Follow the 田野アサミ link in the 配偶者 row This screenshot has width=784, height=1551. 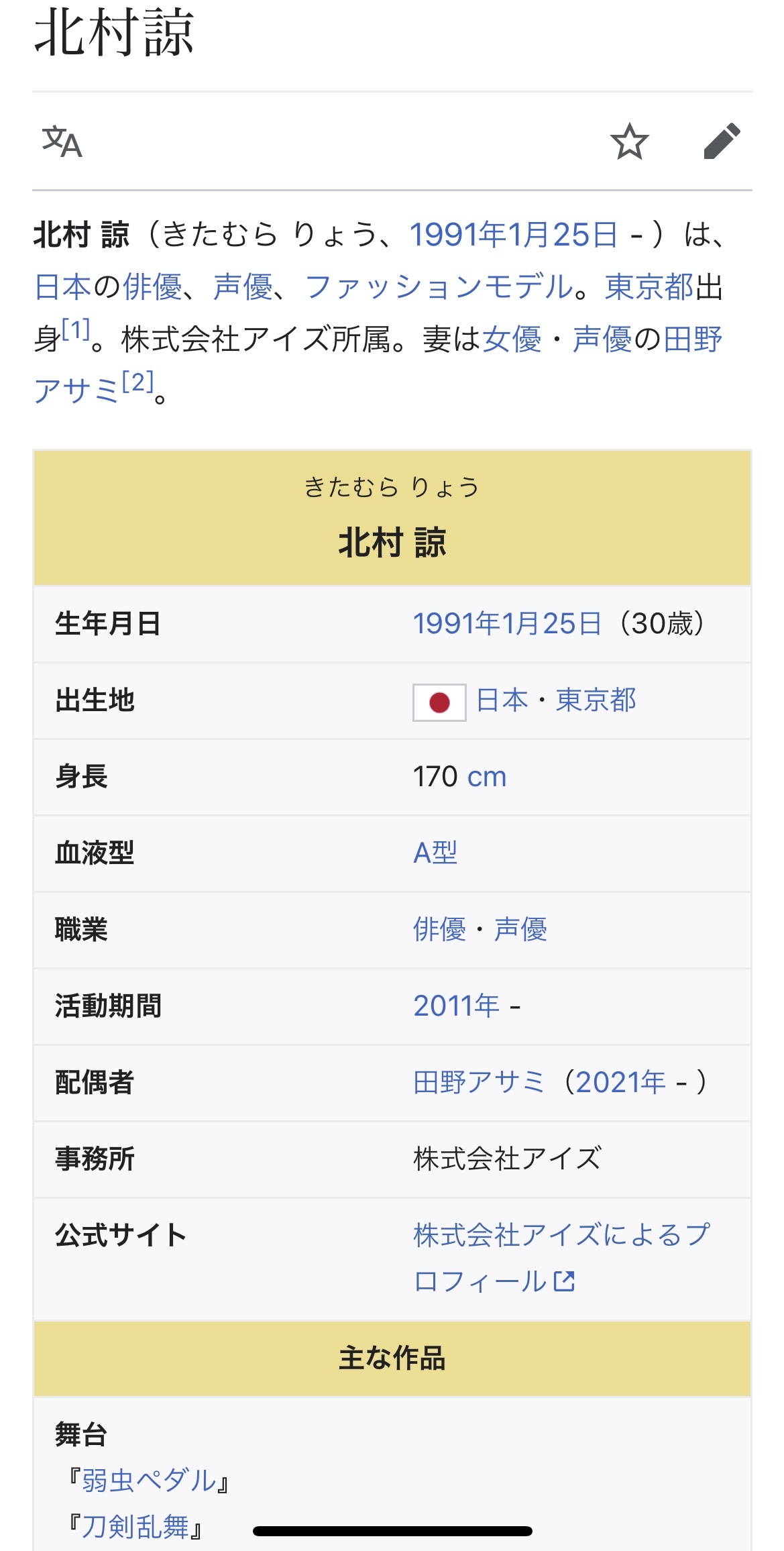[479, 1082]
